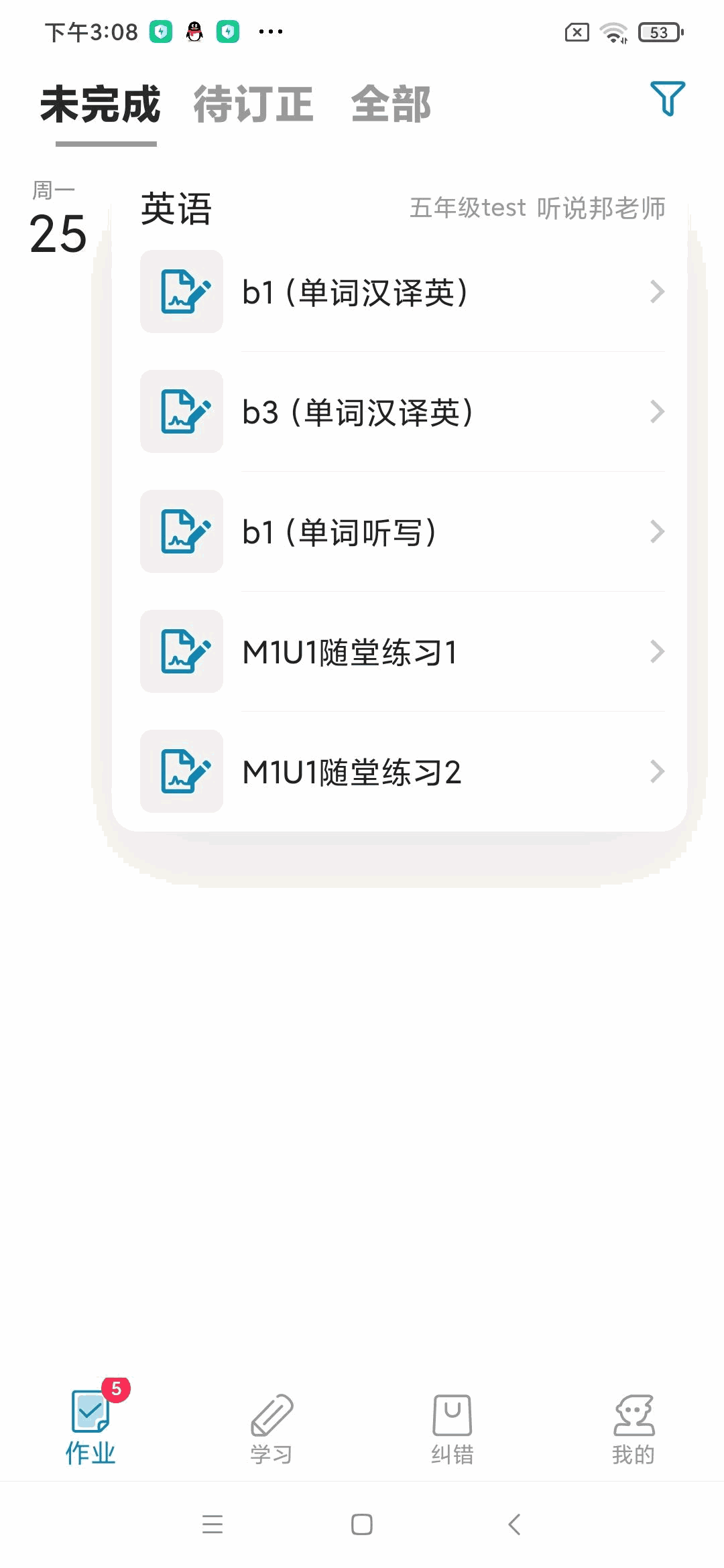This screenshot has width=724, height=1568.
Task: Open b1 (单词听写) assignment
Action: coord(402,532)
